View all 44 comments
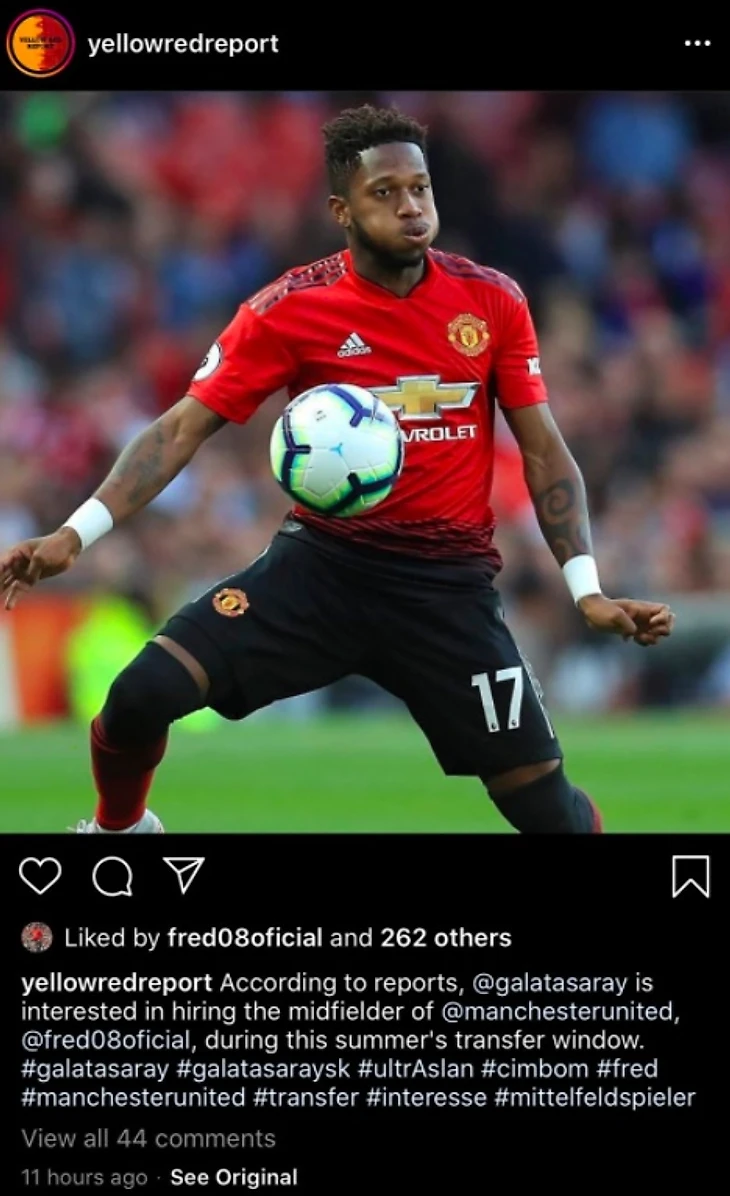 148,1138
